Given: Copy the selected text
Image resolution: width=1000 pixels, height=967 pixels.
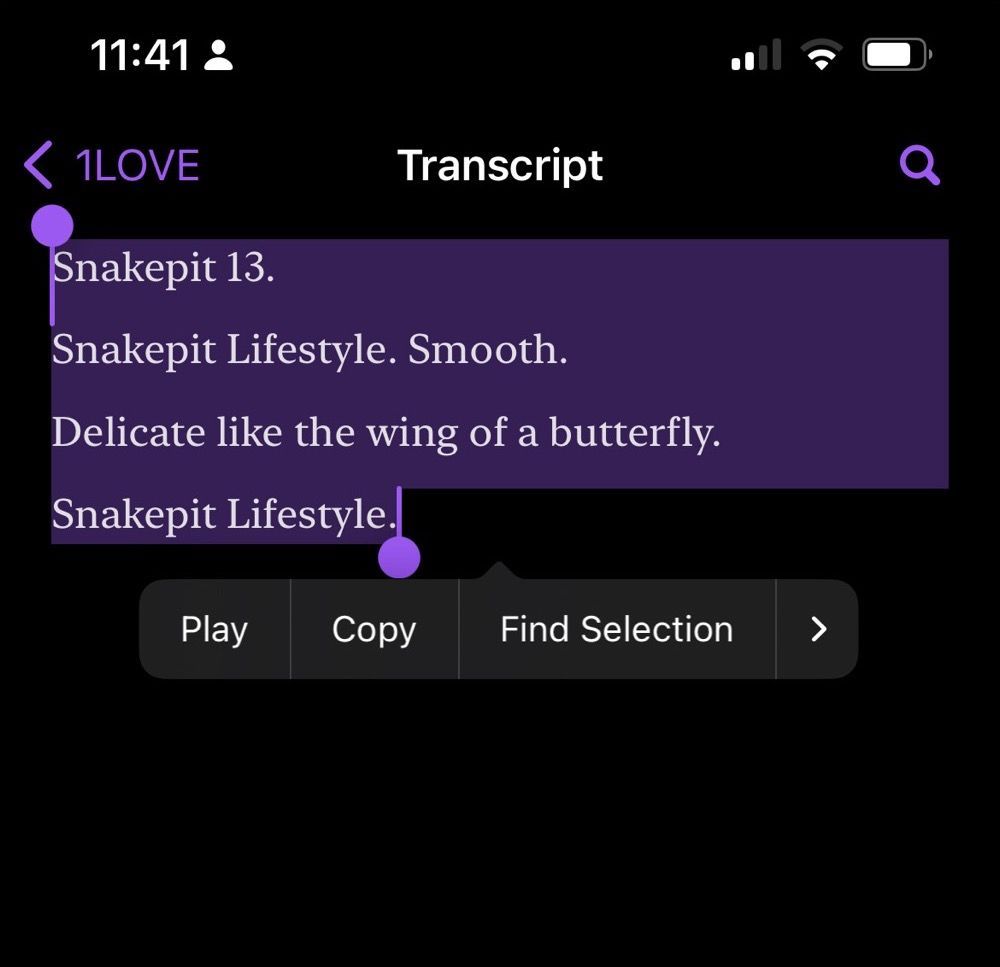Looking at the screenshot, I should (x=374, y=629).
